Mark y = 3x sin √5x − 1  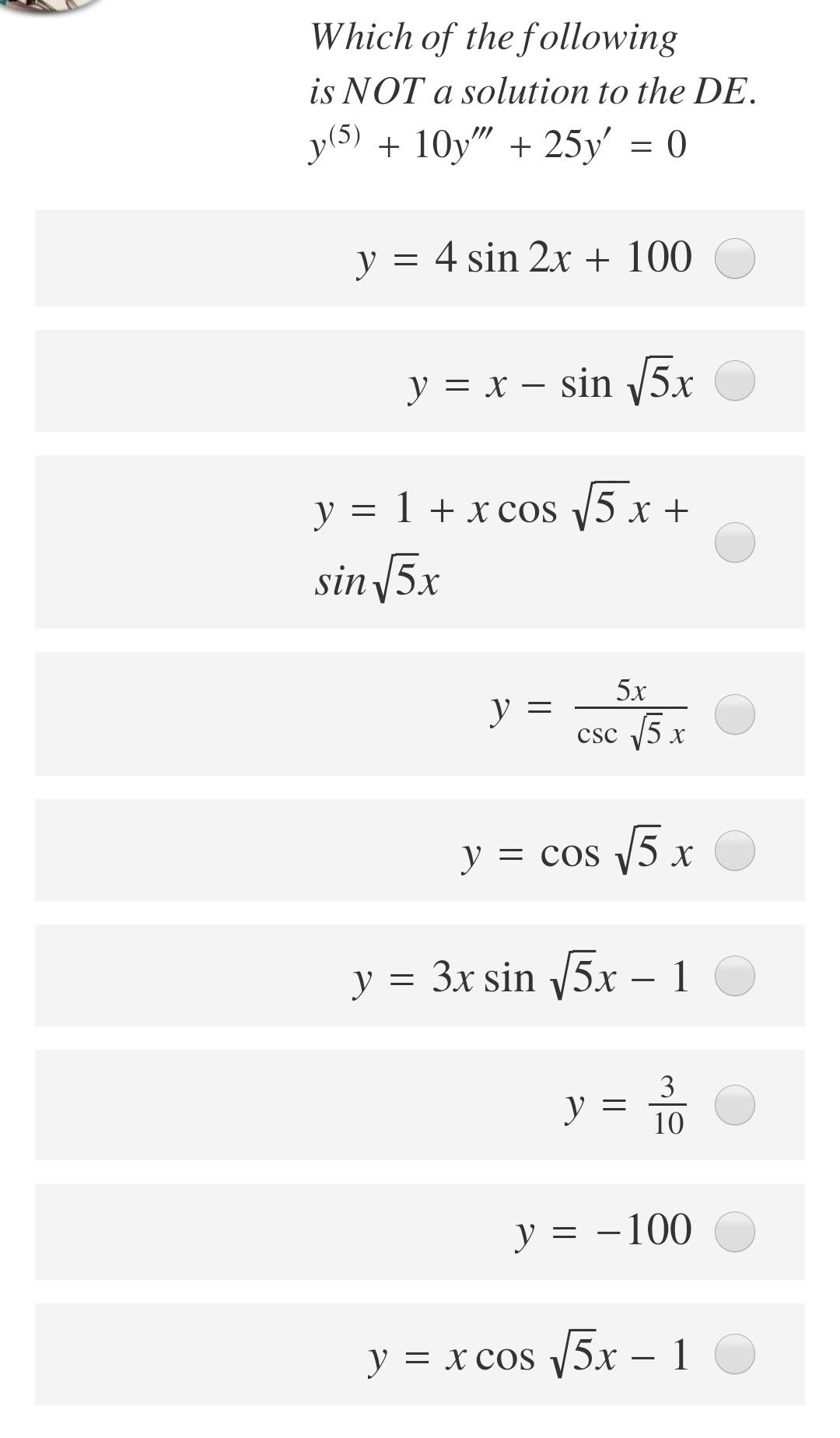734,976
